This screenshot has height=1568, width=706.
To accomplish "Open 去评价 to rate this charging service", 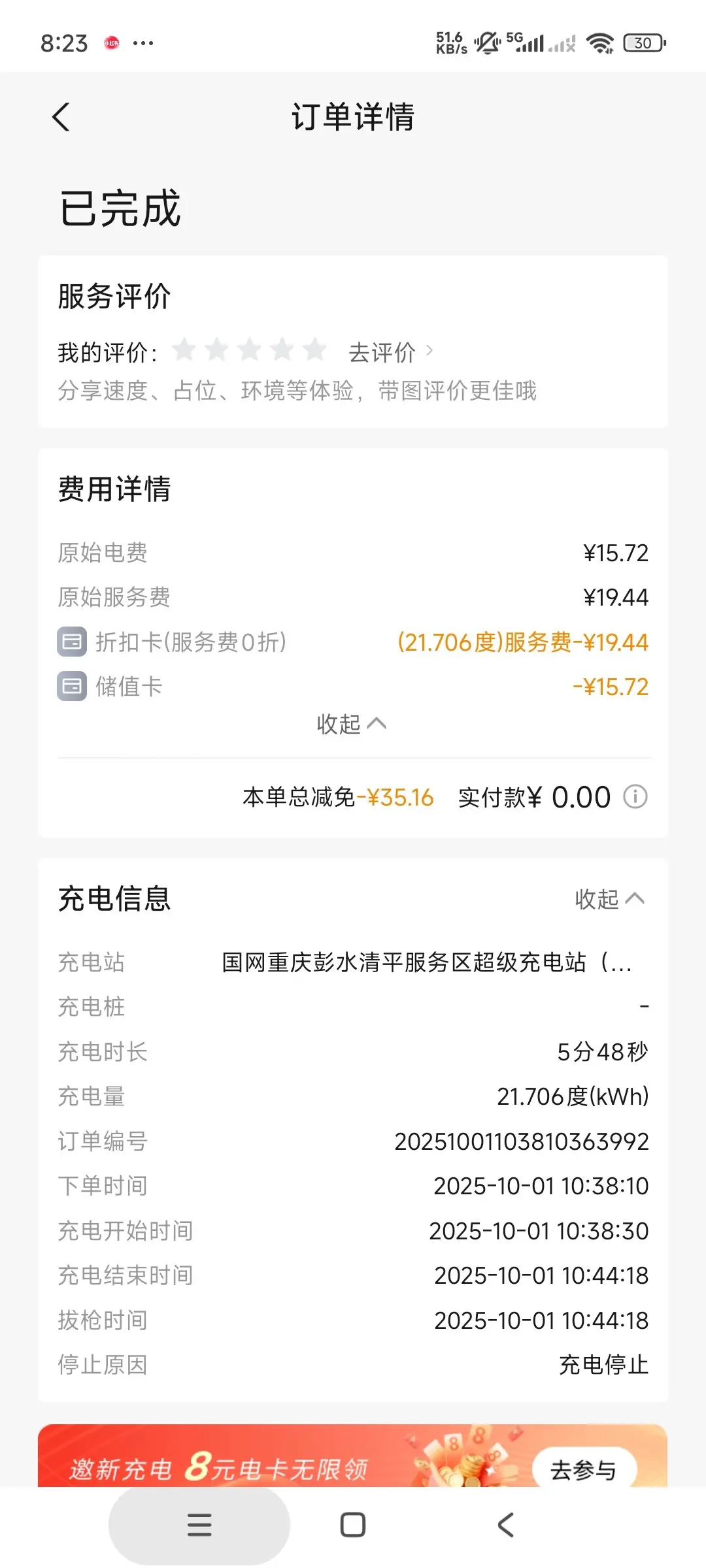I will click(390, 352).
